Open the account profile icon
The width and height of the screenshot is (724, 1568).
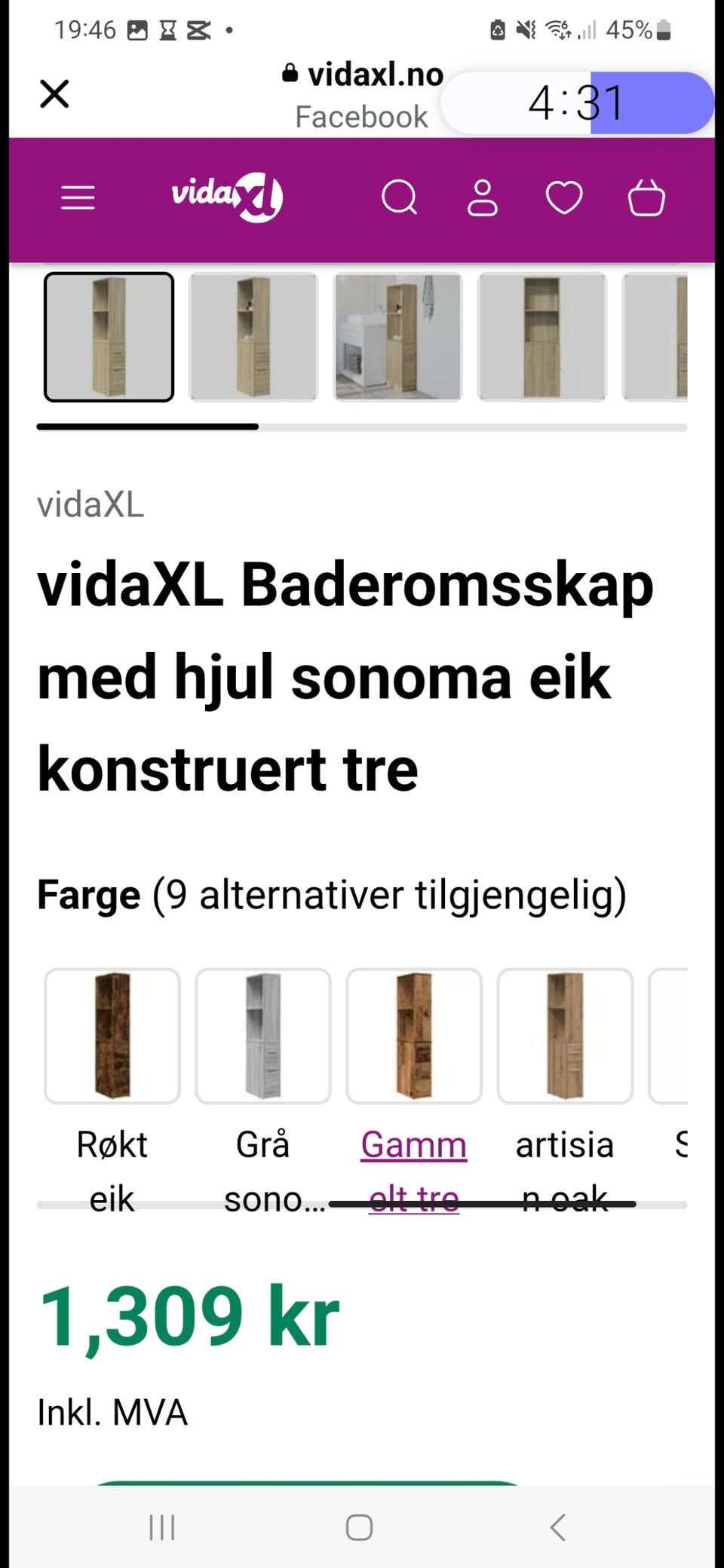click(483, 198)
